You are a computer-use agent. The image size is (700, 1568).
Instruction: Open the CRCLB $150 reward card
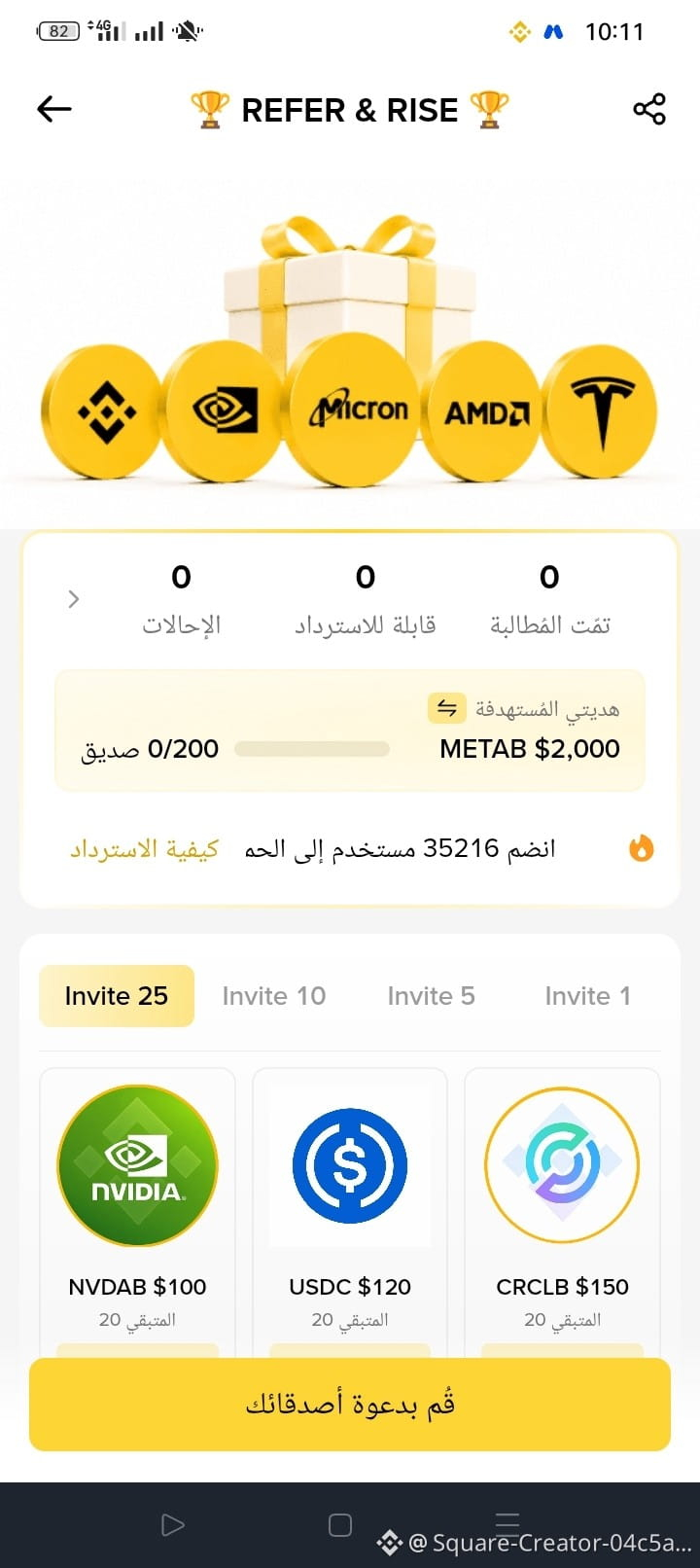[x=563, y=1211]
